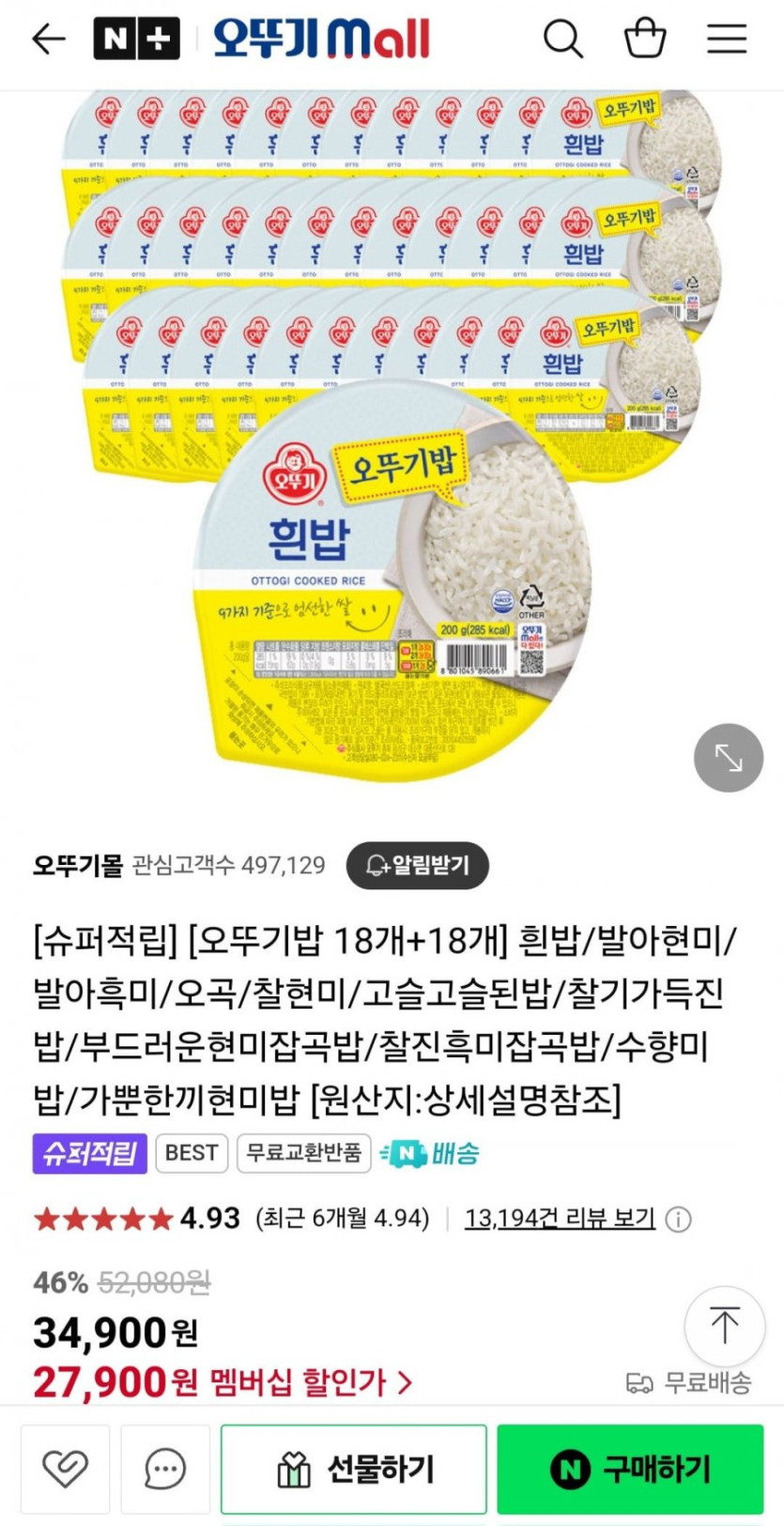Open the 슈퍼적립 badge
The image size is (784, 1526).
point(89,1152)
